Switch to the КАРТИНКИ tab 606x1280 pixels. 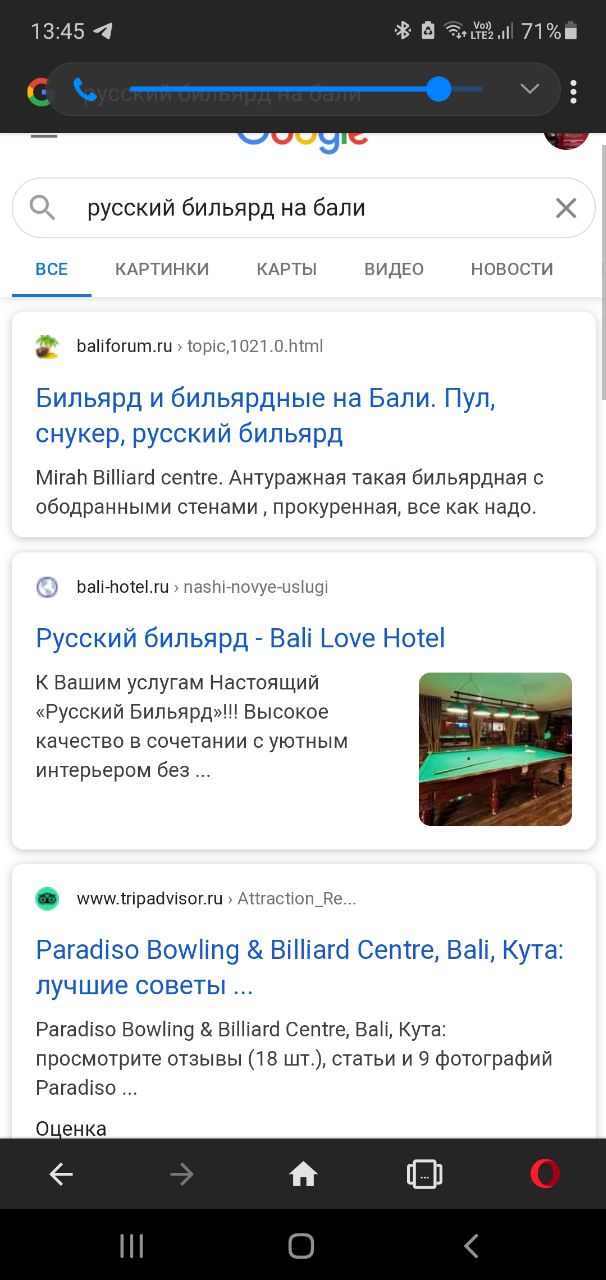click(162, 269)
